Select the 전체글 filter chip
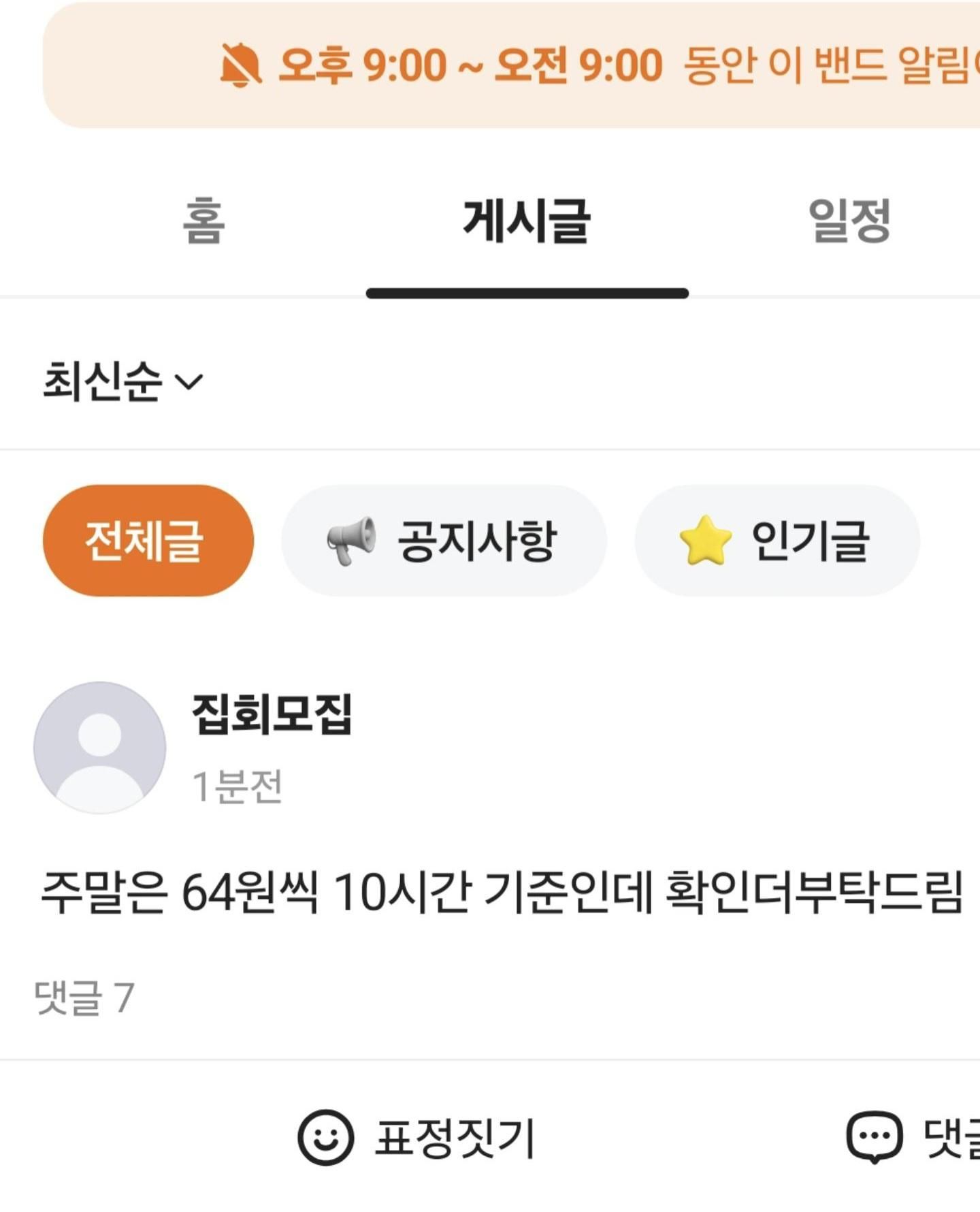980x1212 pixels. 148,541
